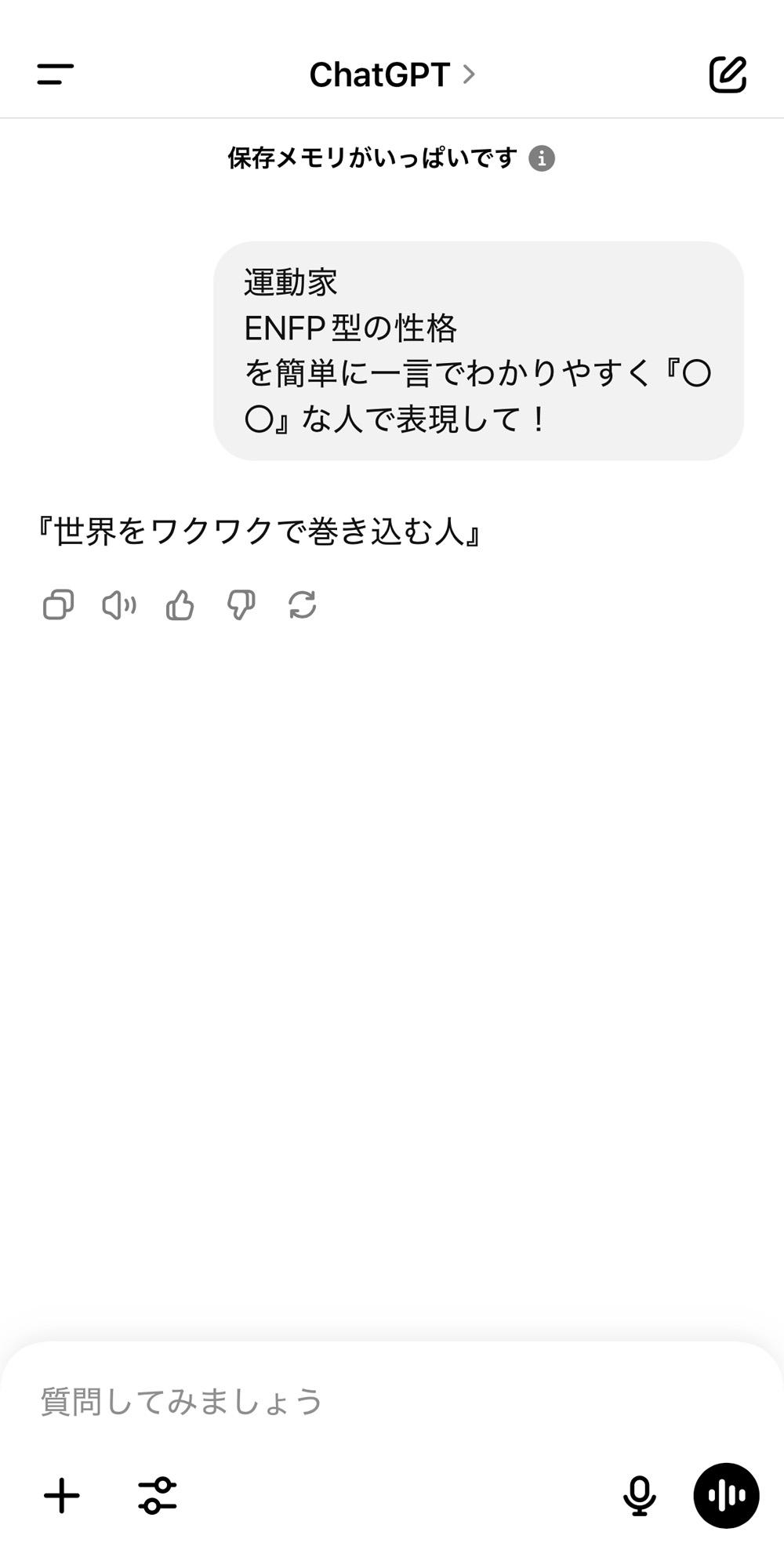Read the reply aloud

click(119, 605)
